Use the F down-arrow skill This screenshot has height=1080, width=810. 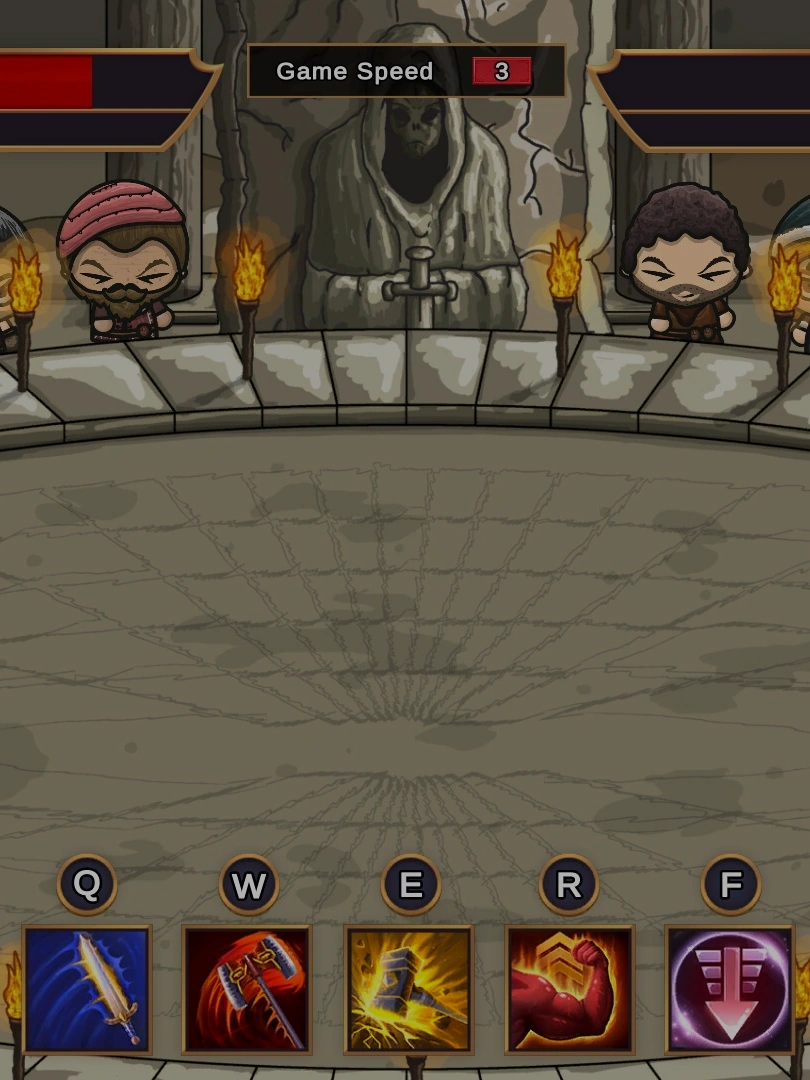coord(730,989)
